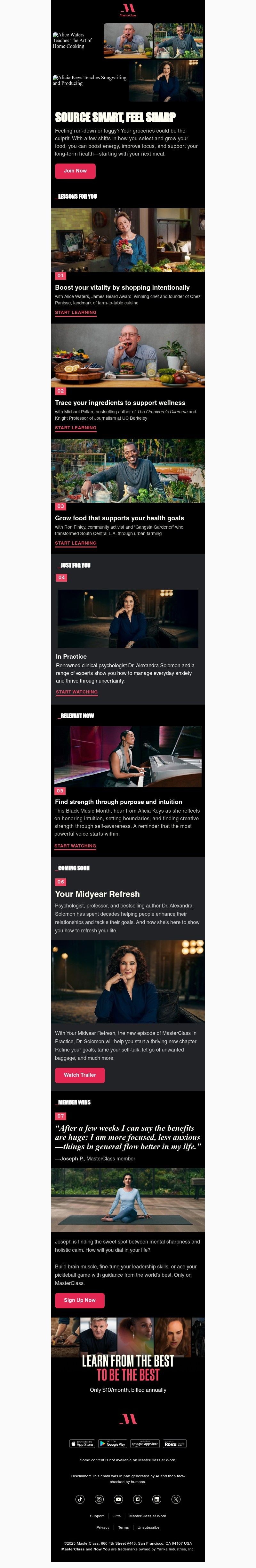Open the Roku channel store badge

[x=174, y=1444]
